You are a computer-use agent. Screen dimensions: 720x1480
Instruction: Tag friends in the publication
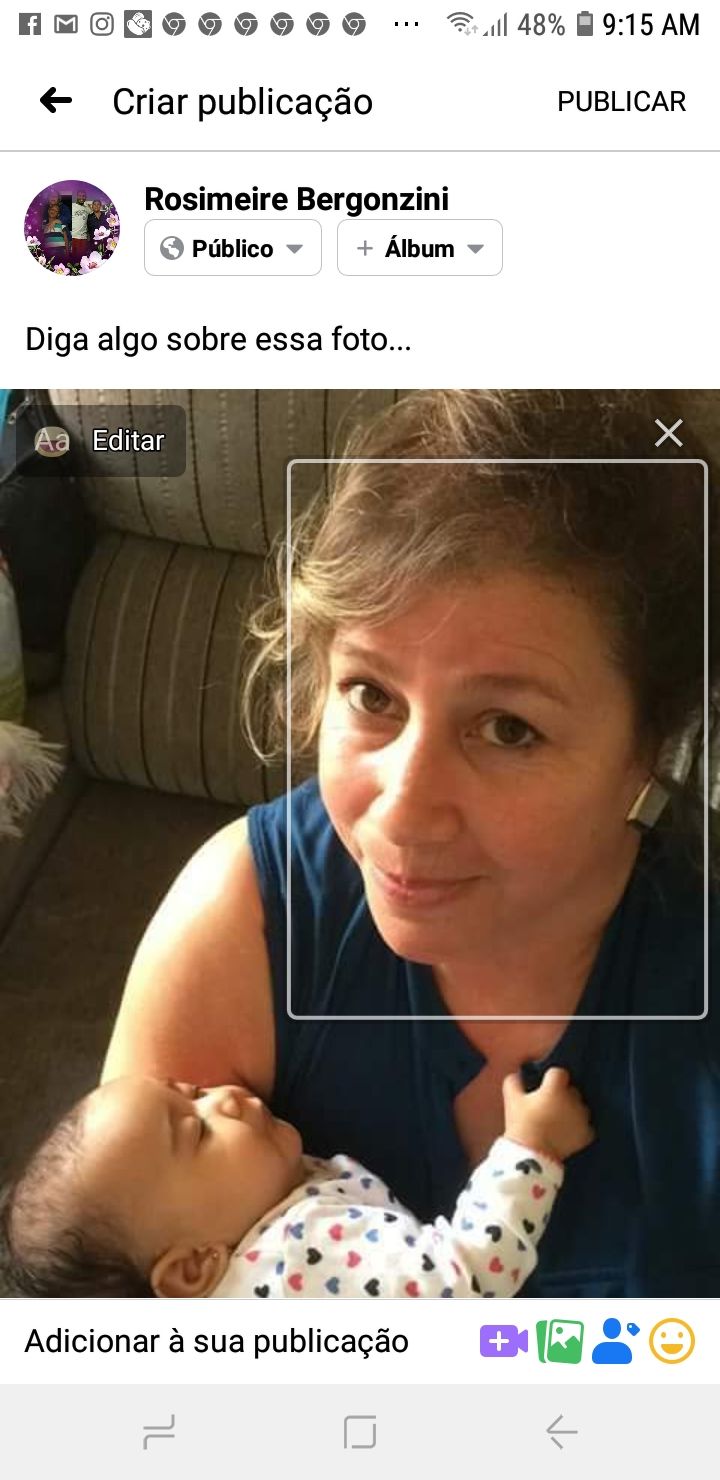pyautogui.click(x=615, y=1341)
